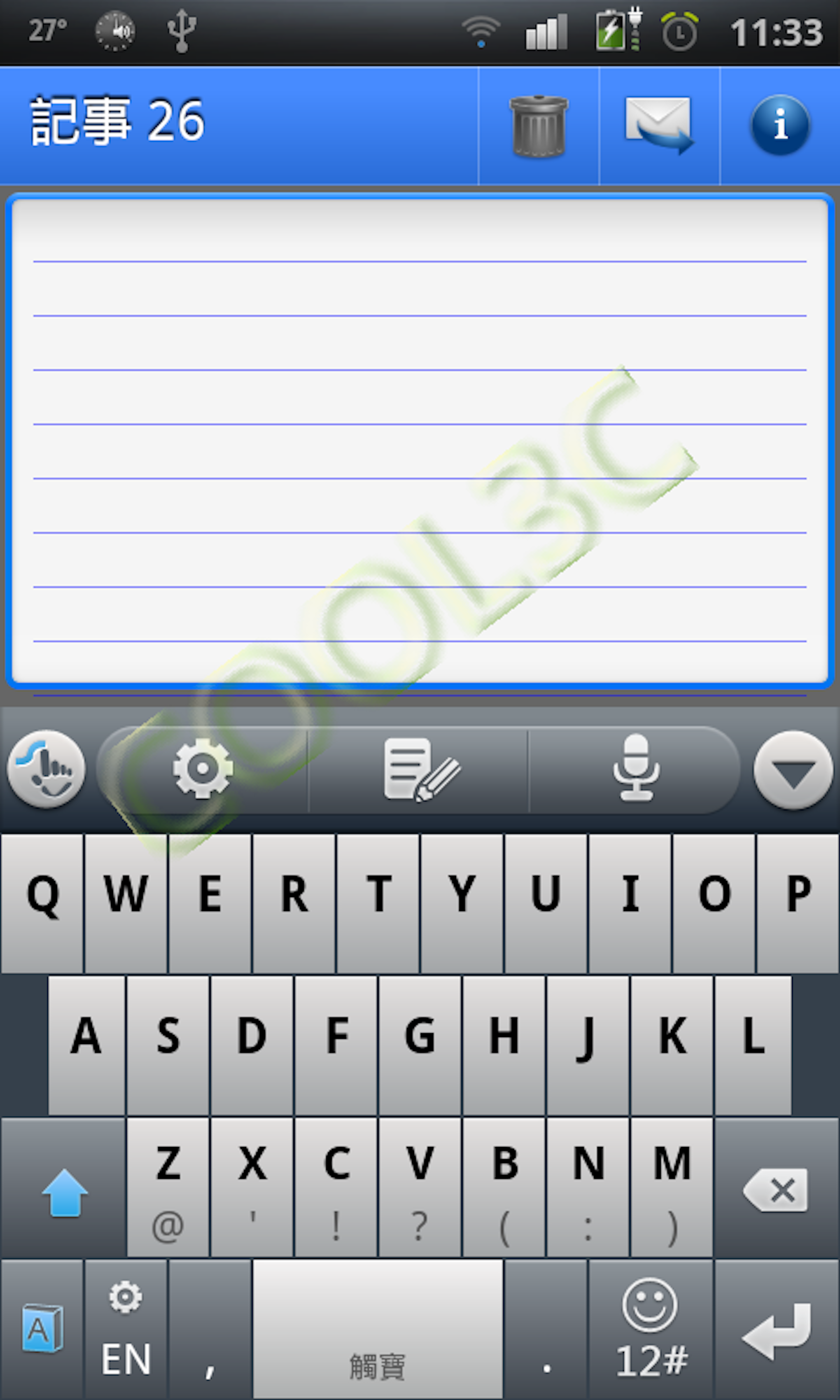Viewport: 840px width, 1400px height.
Task: Share the note via email icon
Action: pos(659,126)
